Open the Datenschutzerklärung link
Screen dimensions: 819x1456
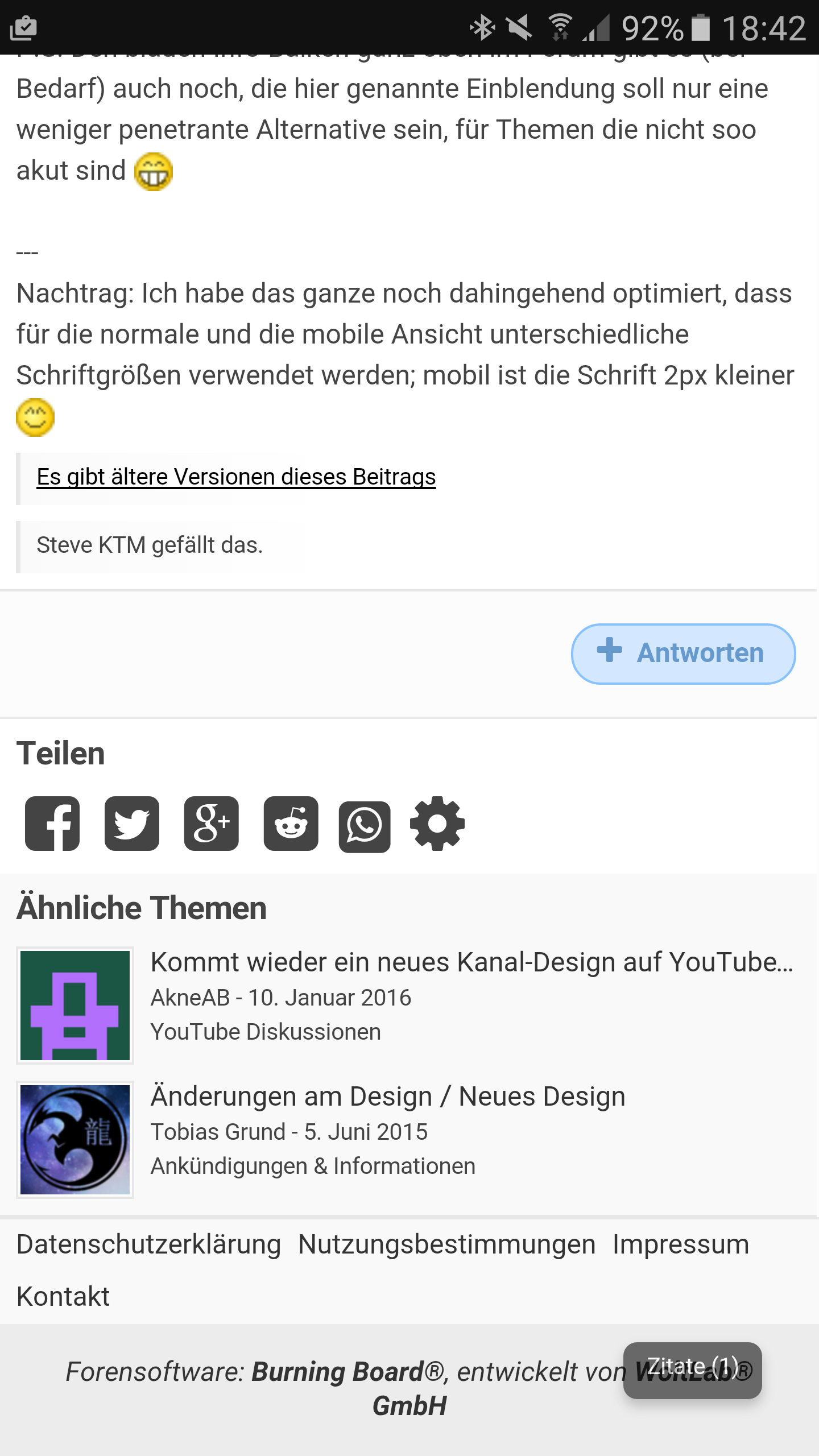(148, 1244)
